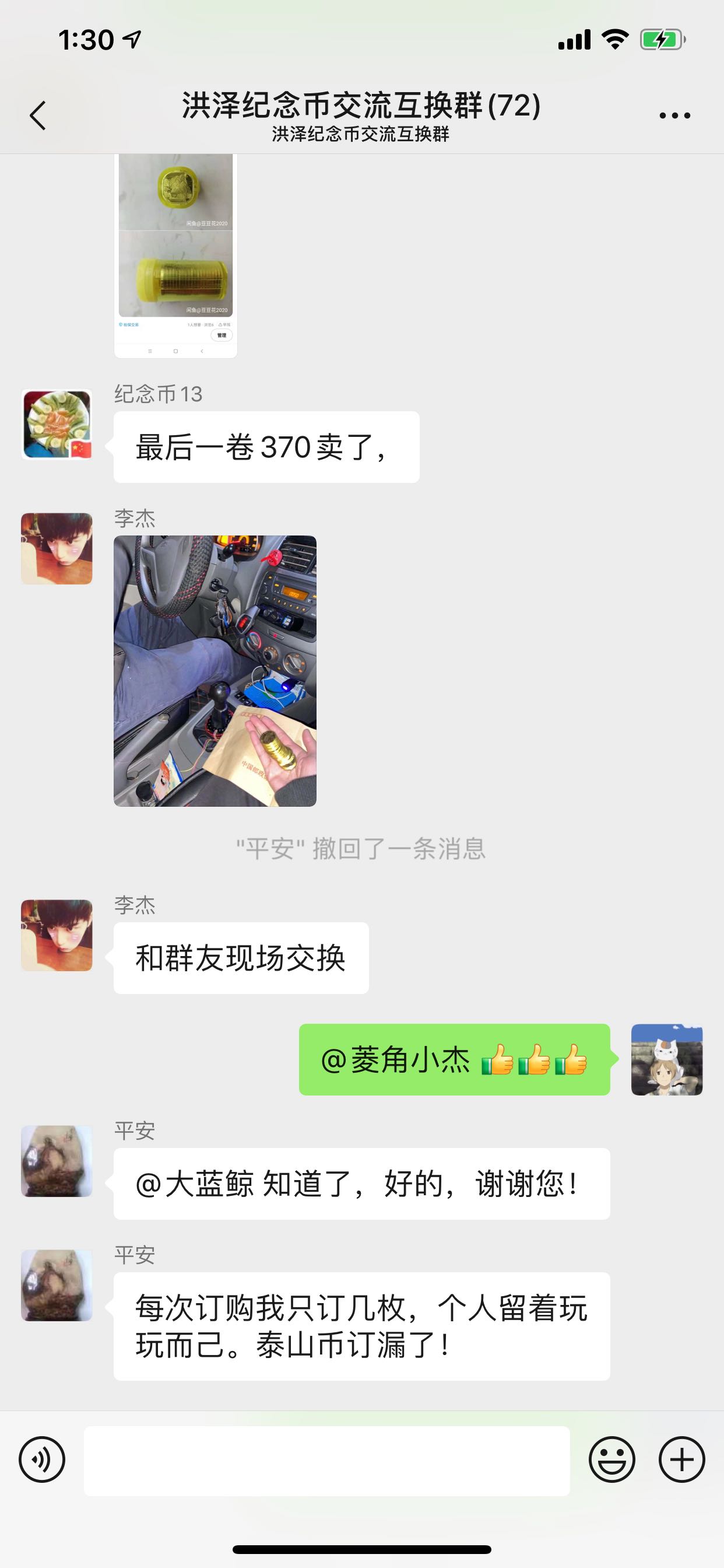Open 李杰's car photo with coins
This screenshot has height=1568, width=724.
(215, 671)
